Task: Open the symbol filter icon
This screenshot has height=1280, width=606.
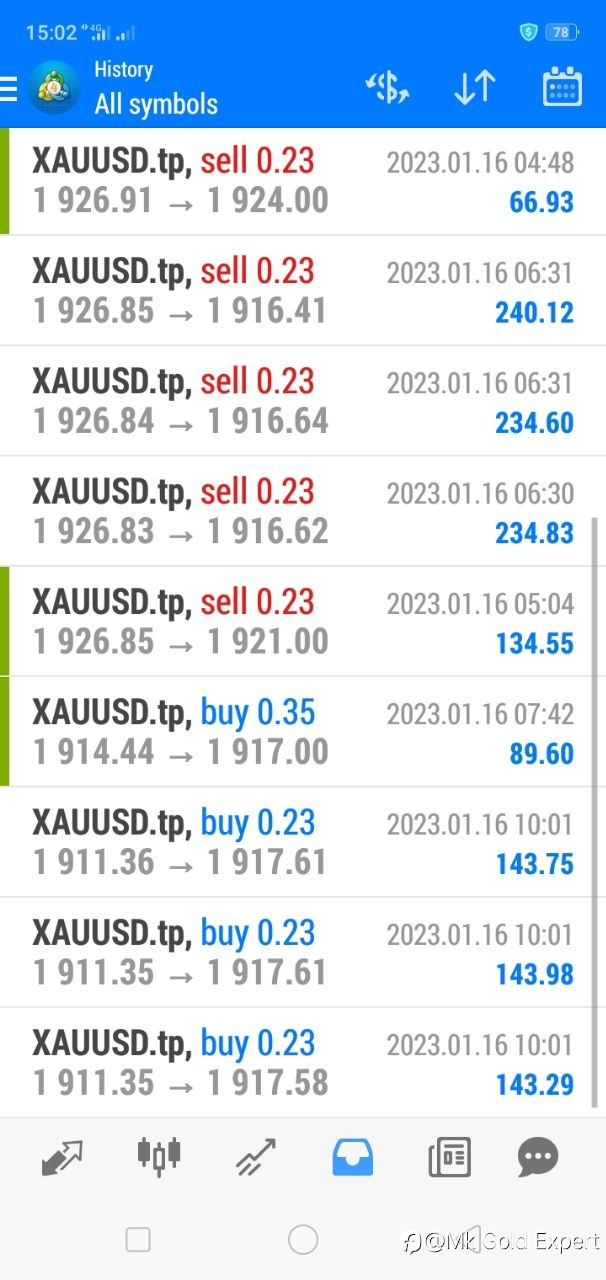Action: point(387,88)
